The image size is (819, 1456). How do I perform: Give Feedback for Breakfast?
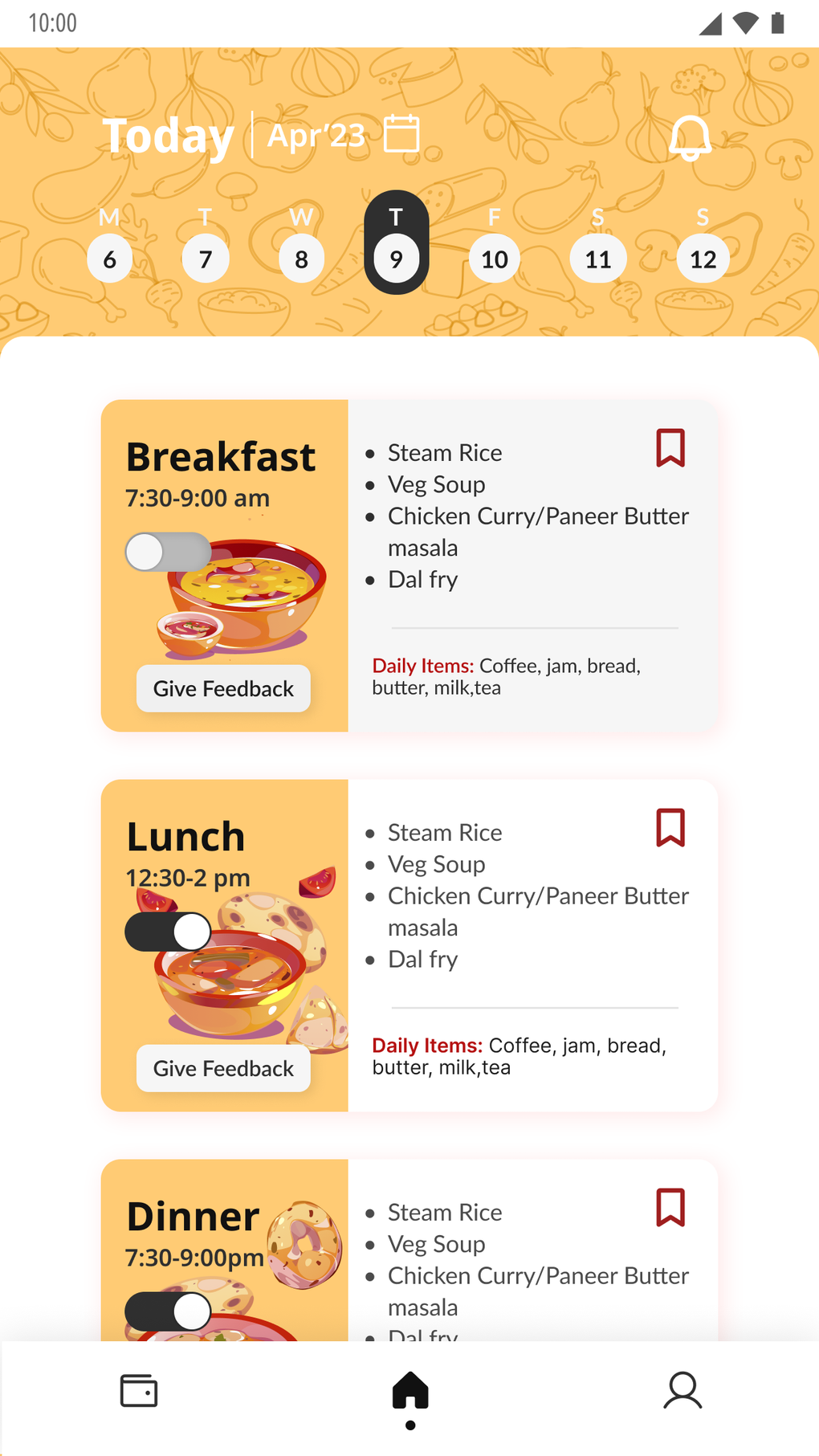[223, 688]
